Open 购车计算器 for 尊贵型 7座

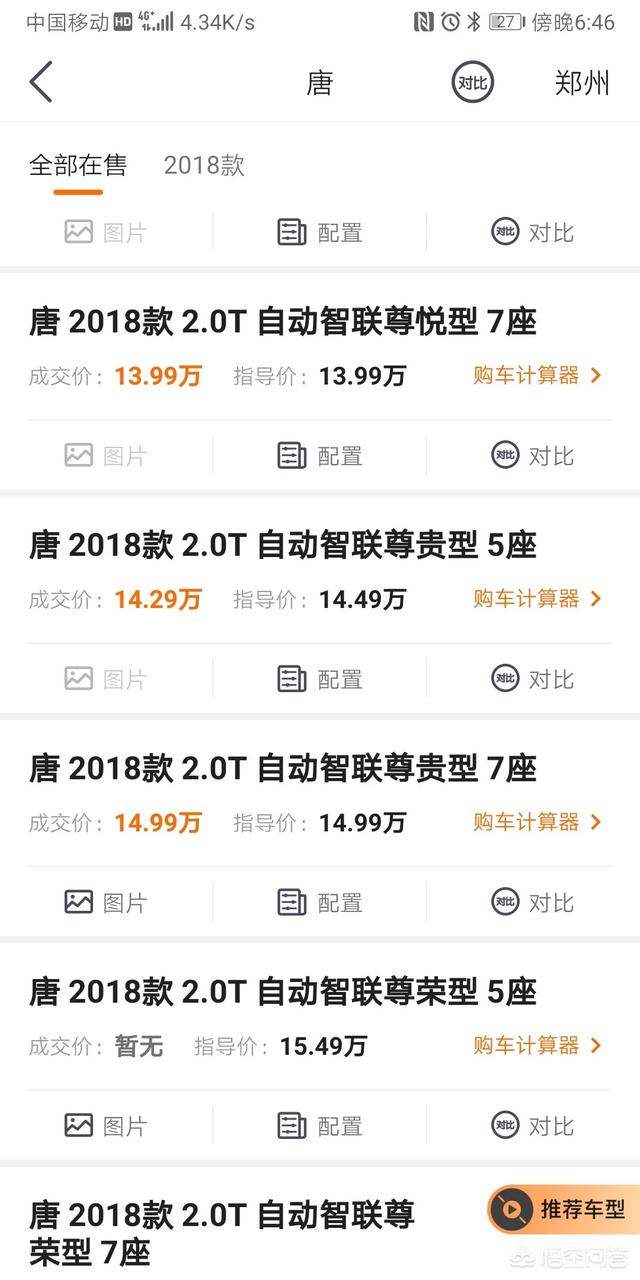click(x=537, y=822)
